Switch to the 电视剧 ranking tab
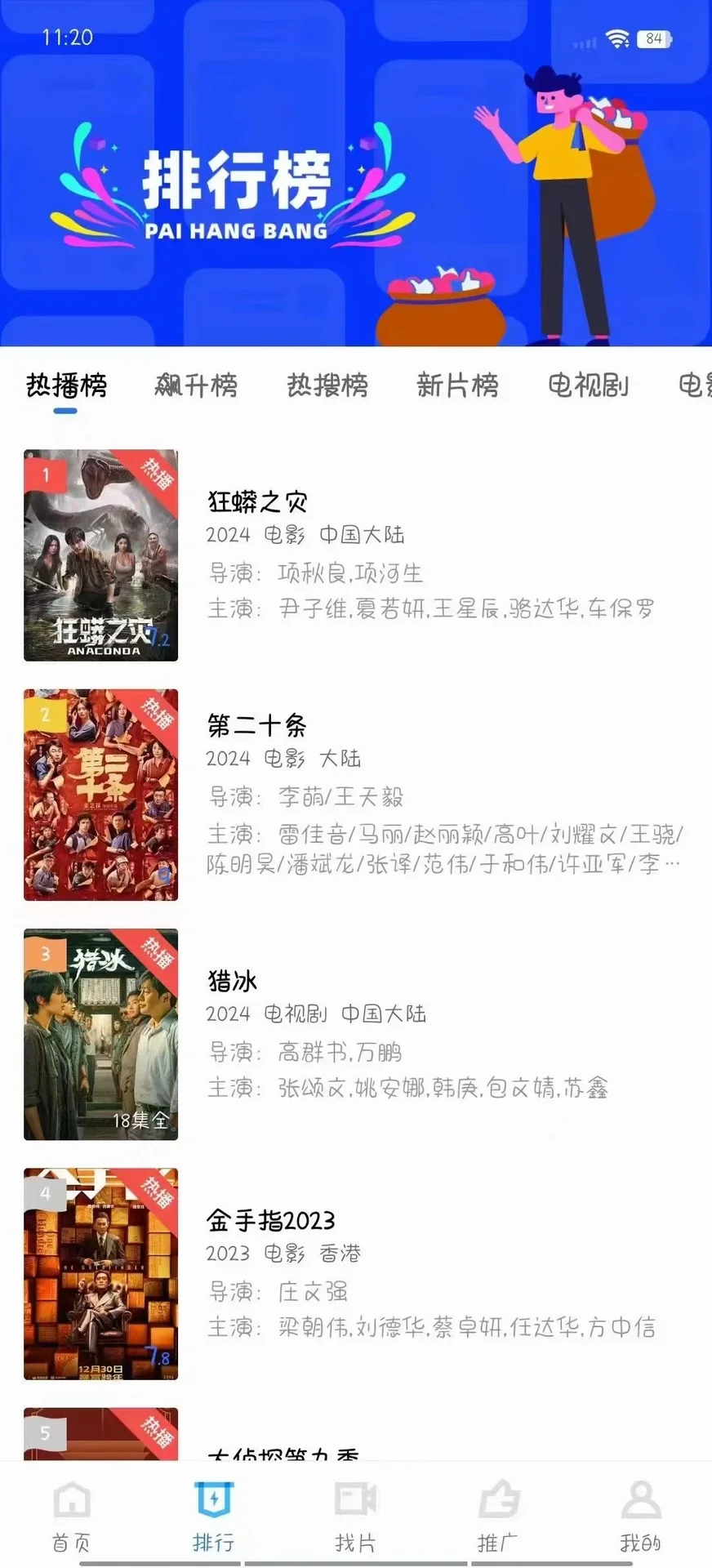 click(588, 385)
